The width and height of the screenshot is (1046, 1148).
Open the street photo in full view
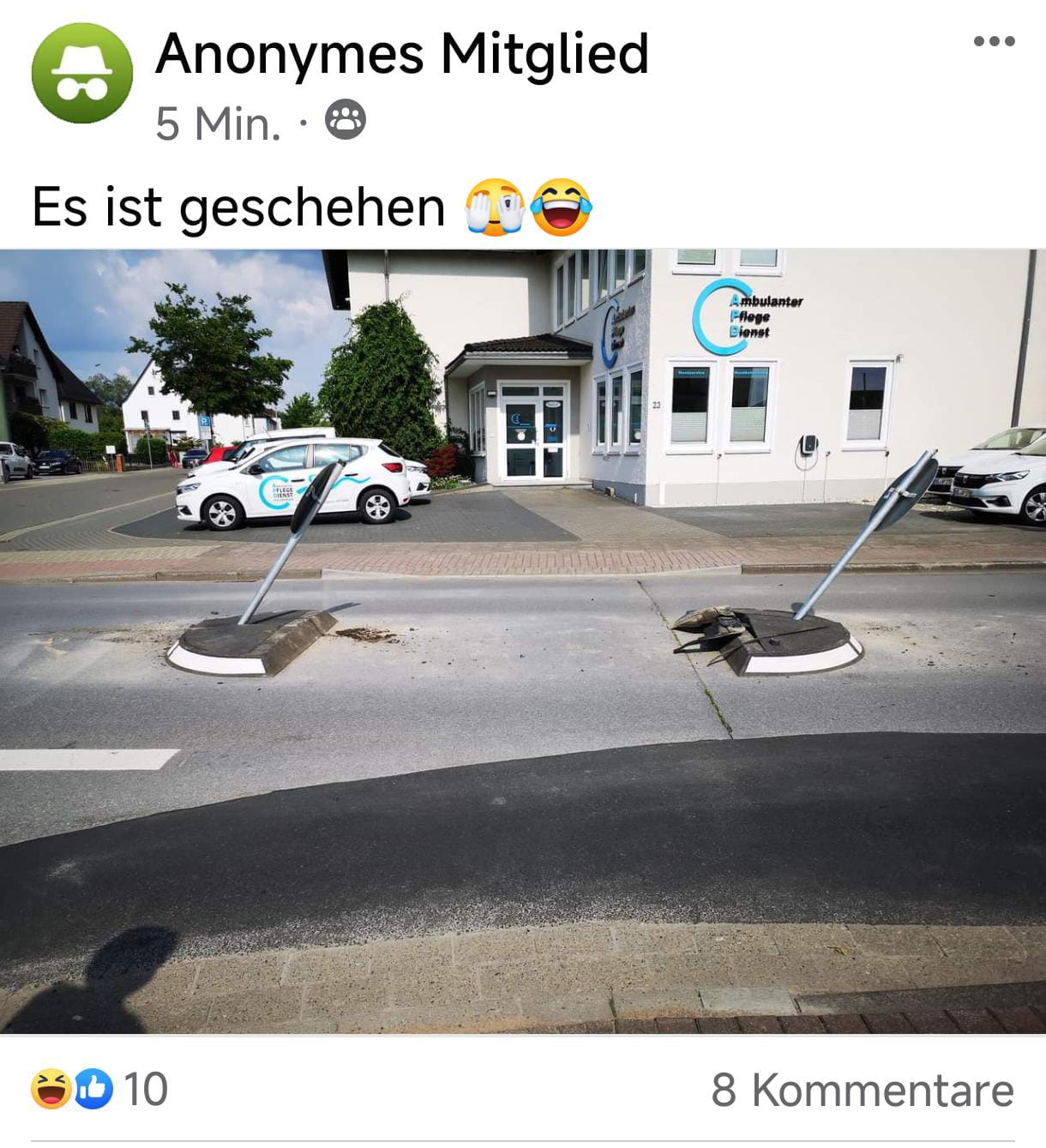tap(523, 641)
